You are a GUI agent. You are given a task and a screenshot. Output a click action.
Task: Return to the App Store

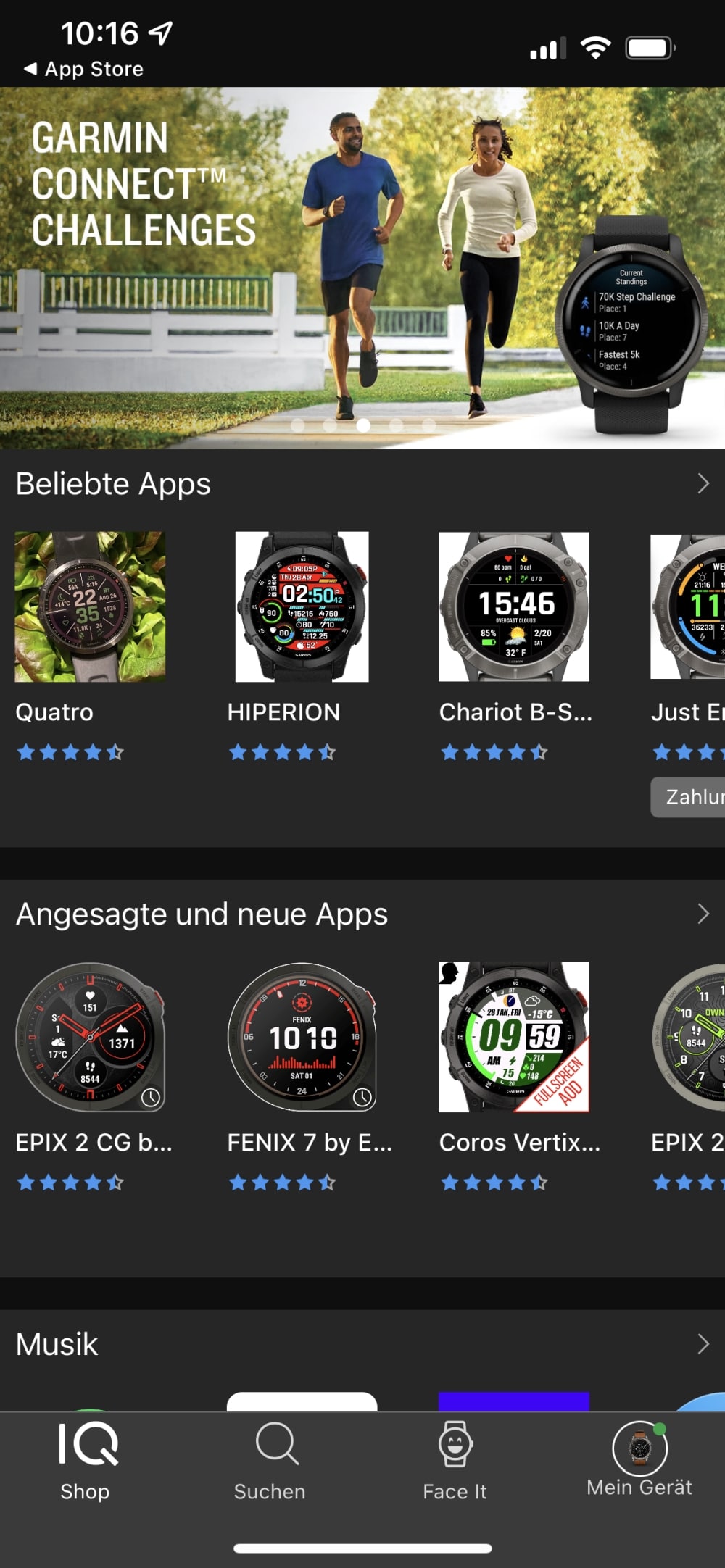(84, 69)
